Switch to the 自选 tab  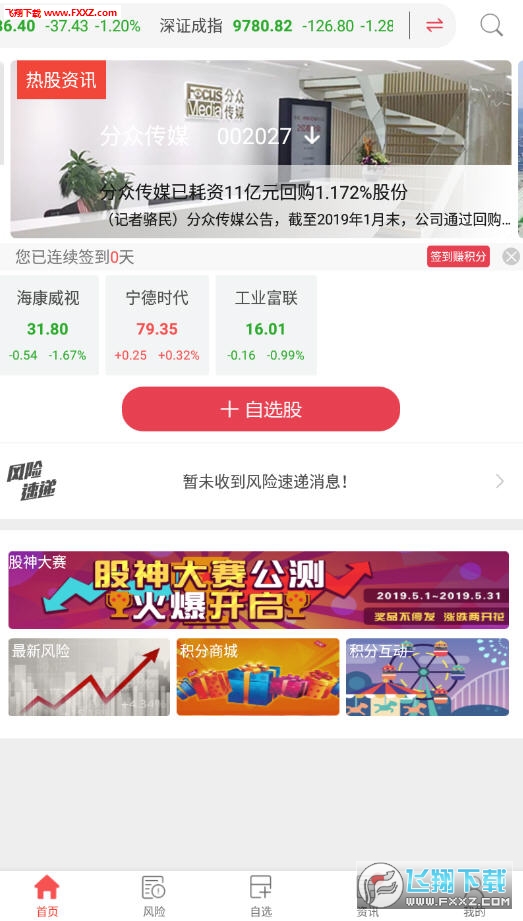pyautogui.click(x=261, y=896)
